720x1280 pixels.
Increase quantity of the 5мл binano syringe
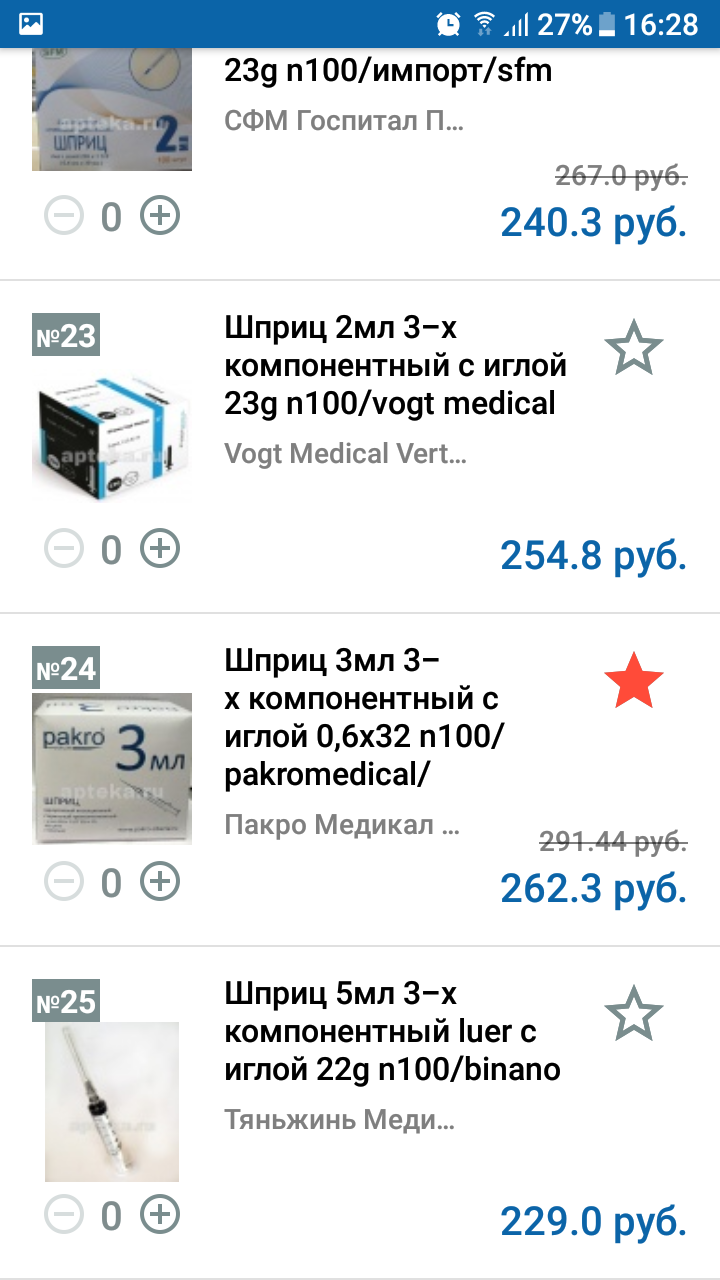point(160,1214)
